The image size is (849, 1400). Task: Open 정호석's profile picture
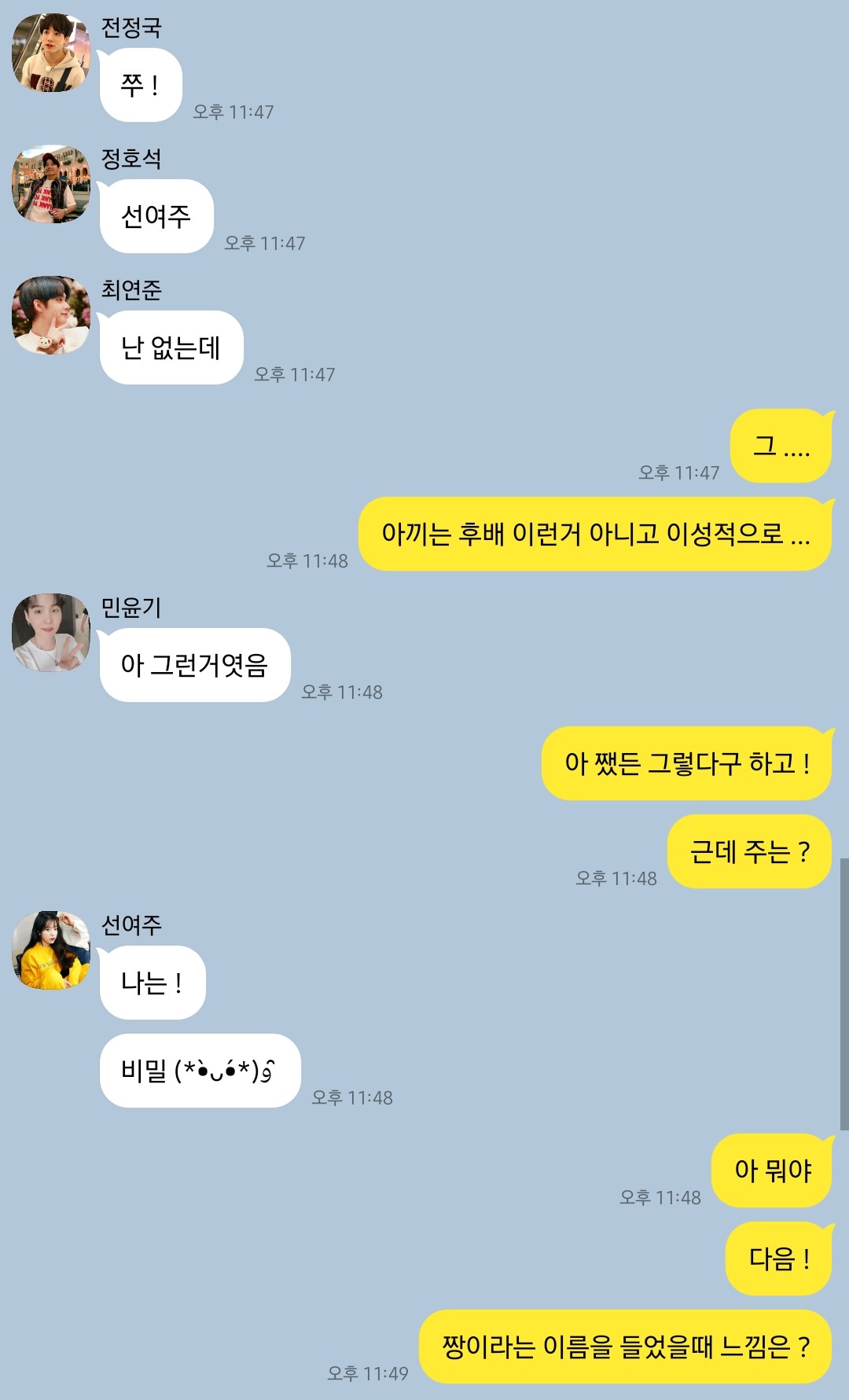tap(51, 184)
